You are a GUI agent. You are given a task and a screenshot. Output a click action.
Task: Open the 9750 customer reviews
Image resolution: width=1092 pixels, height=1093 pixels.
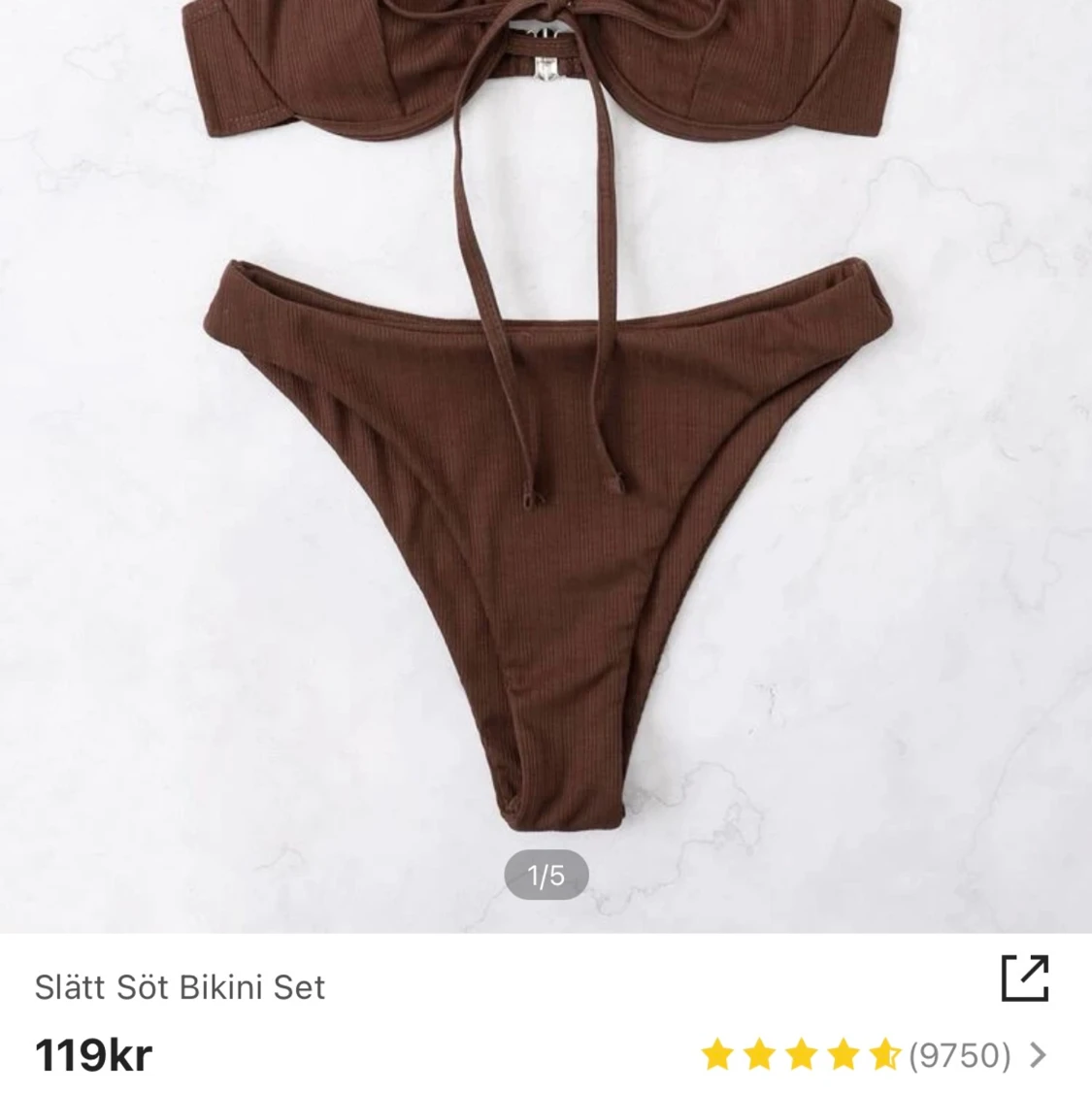click(959, 1054)
